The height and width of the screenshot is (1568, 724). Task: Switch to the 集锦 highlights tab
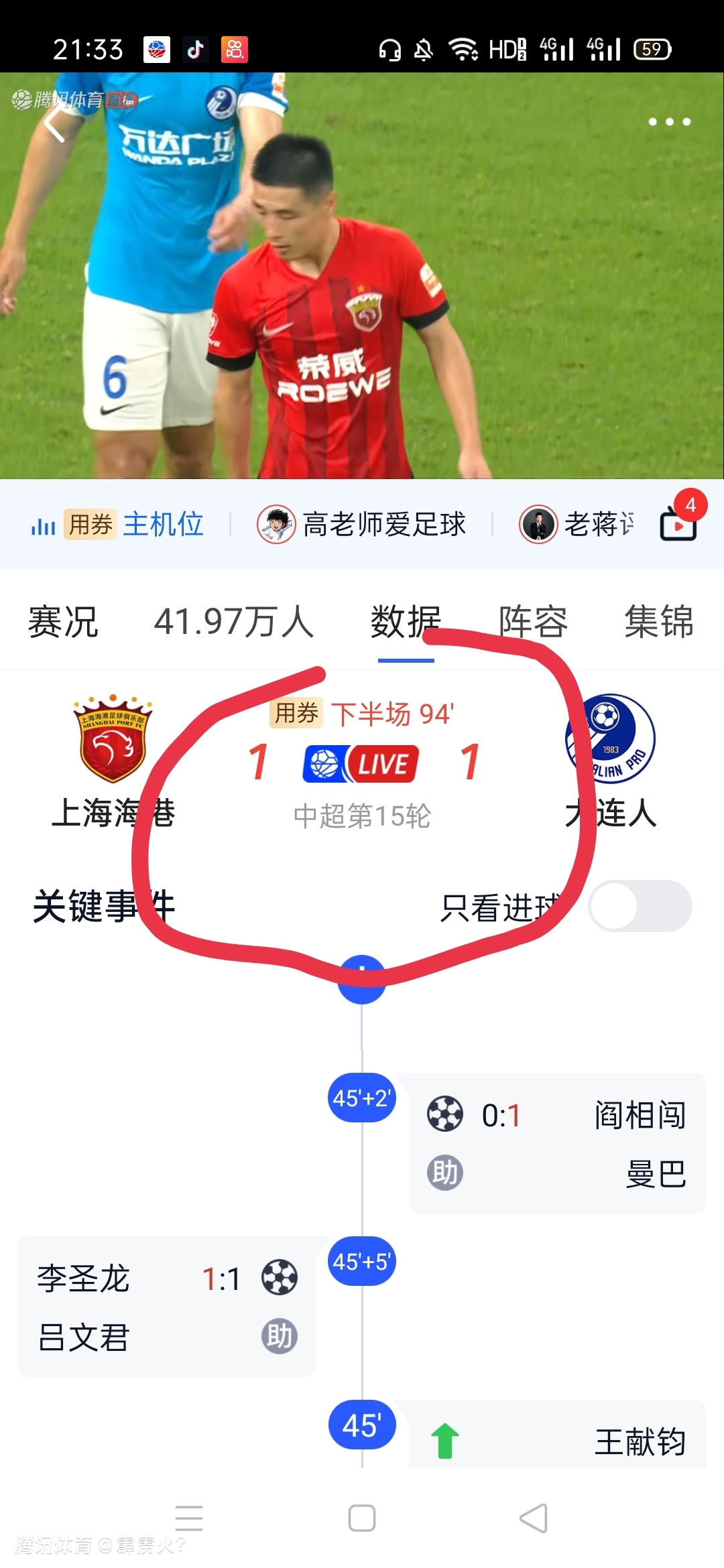[659, 621]
